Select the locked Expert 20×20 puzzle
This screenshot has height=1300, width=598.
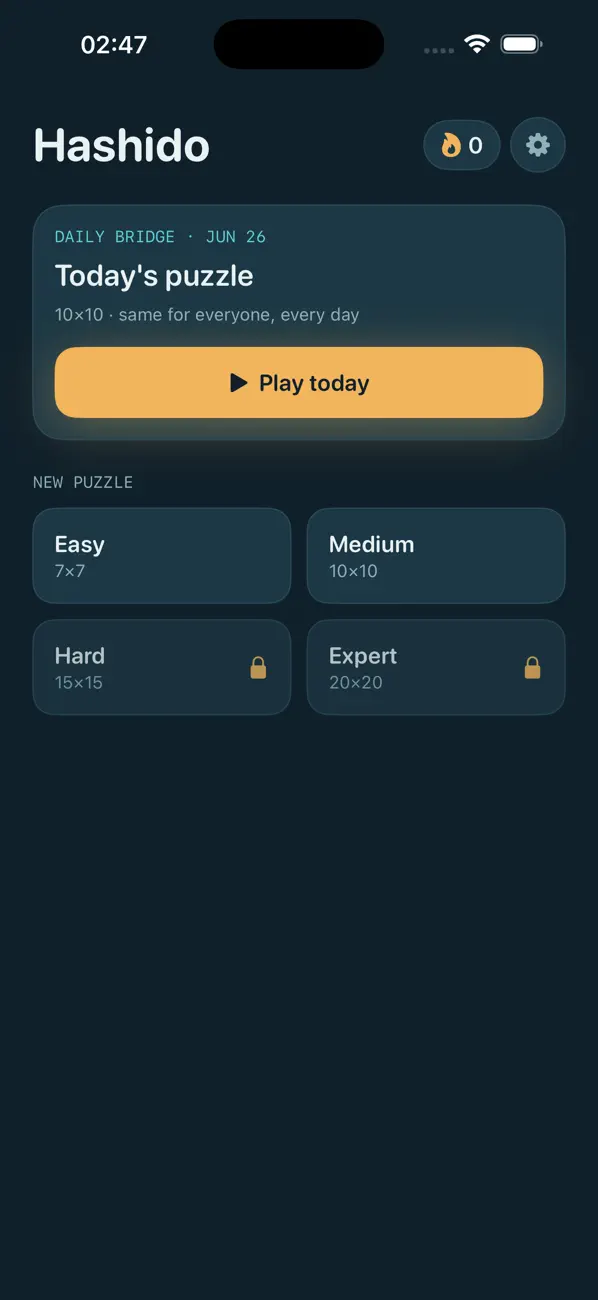[x=436, y=668]
